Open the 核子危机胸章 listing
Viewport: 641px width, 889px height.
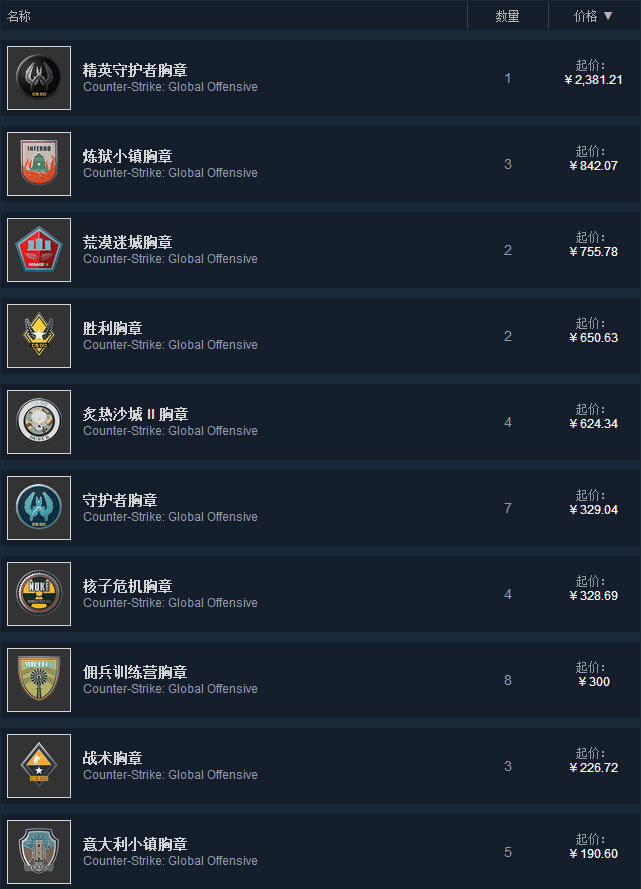[128, 586]
